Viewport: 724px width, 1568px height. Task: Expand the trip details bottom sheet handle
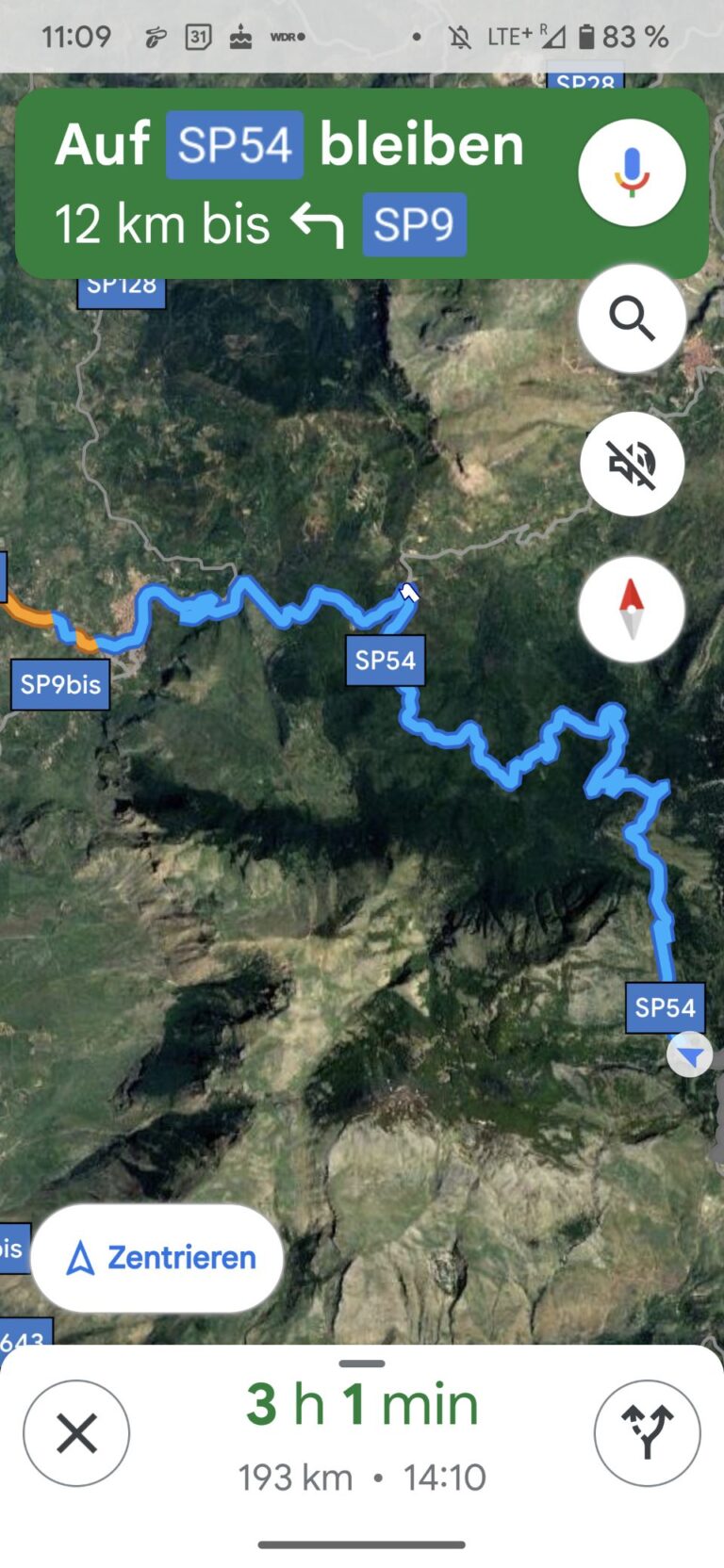(x=362, y=1364)
